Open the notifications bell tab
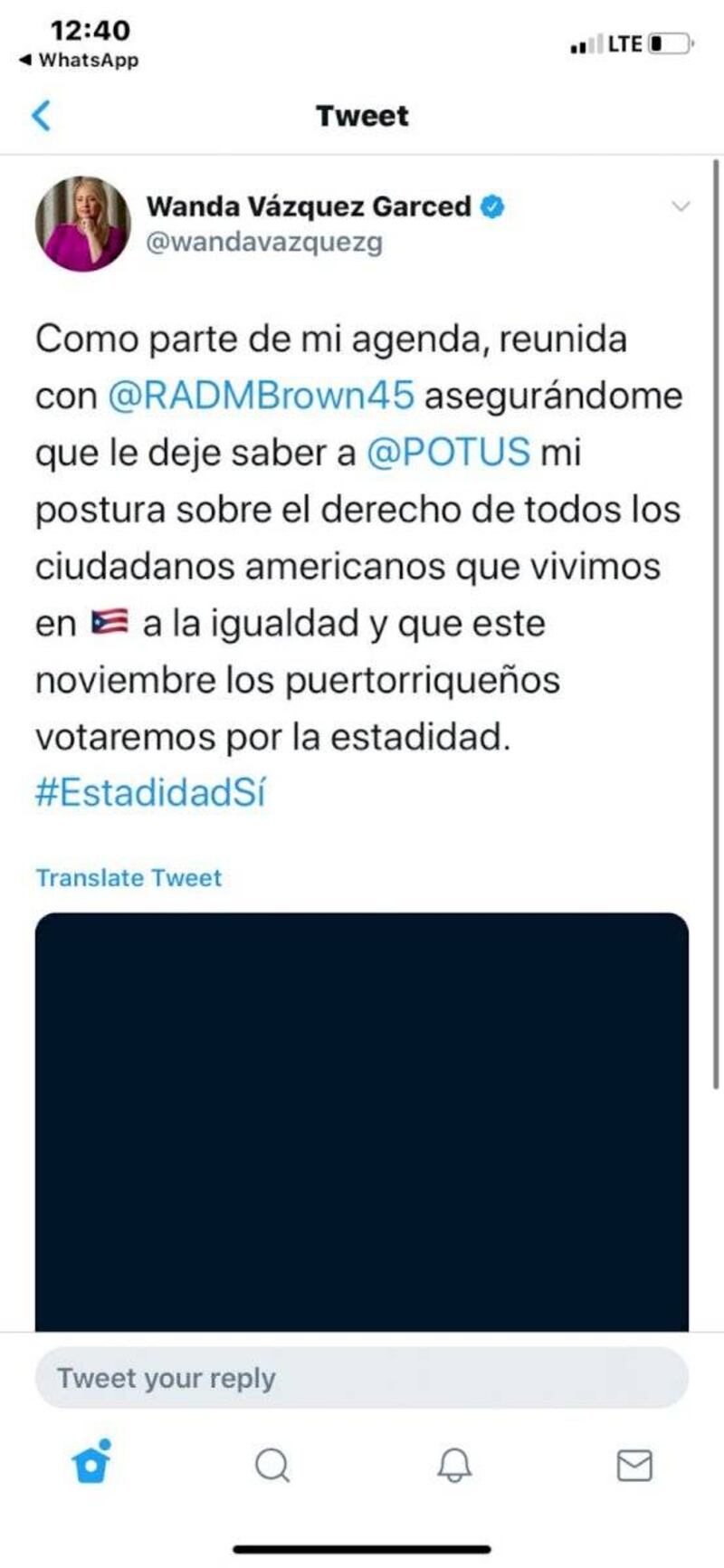 tap(454, 1464)
